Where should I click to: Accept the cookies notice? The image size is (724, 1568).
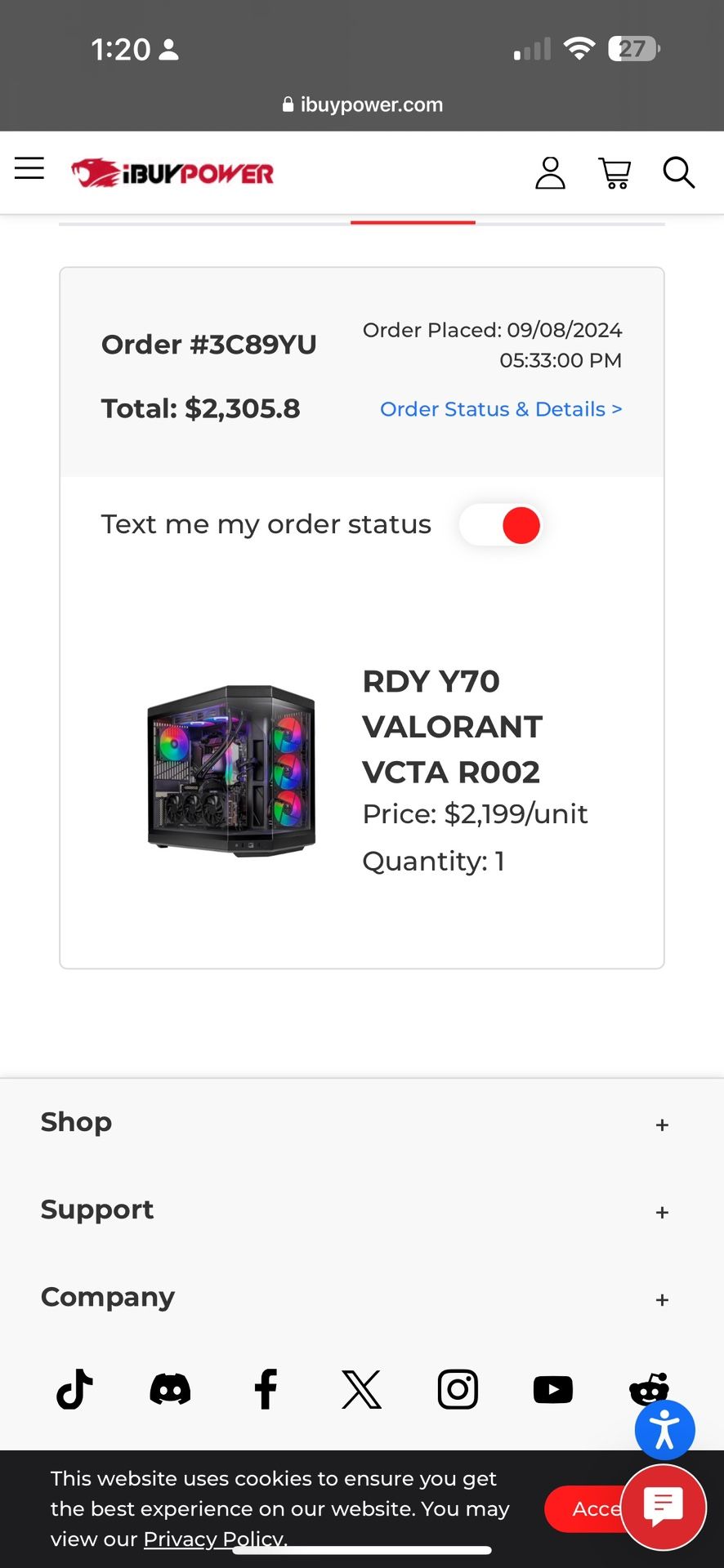pyautogui.click(x=584, y=1508)
